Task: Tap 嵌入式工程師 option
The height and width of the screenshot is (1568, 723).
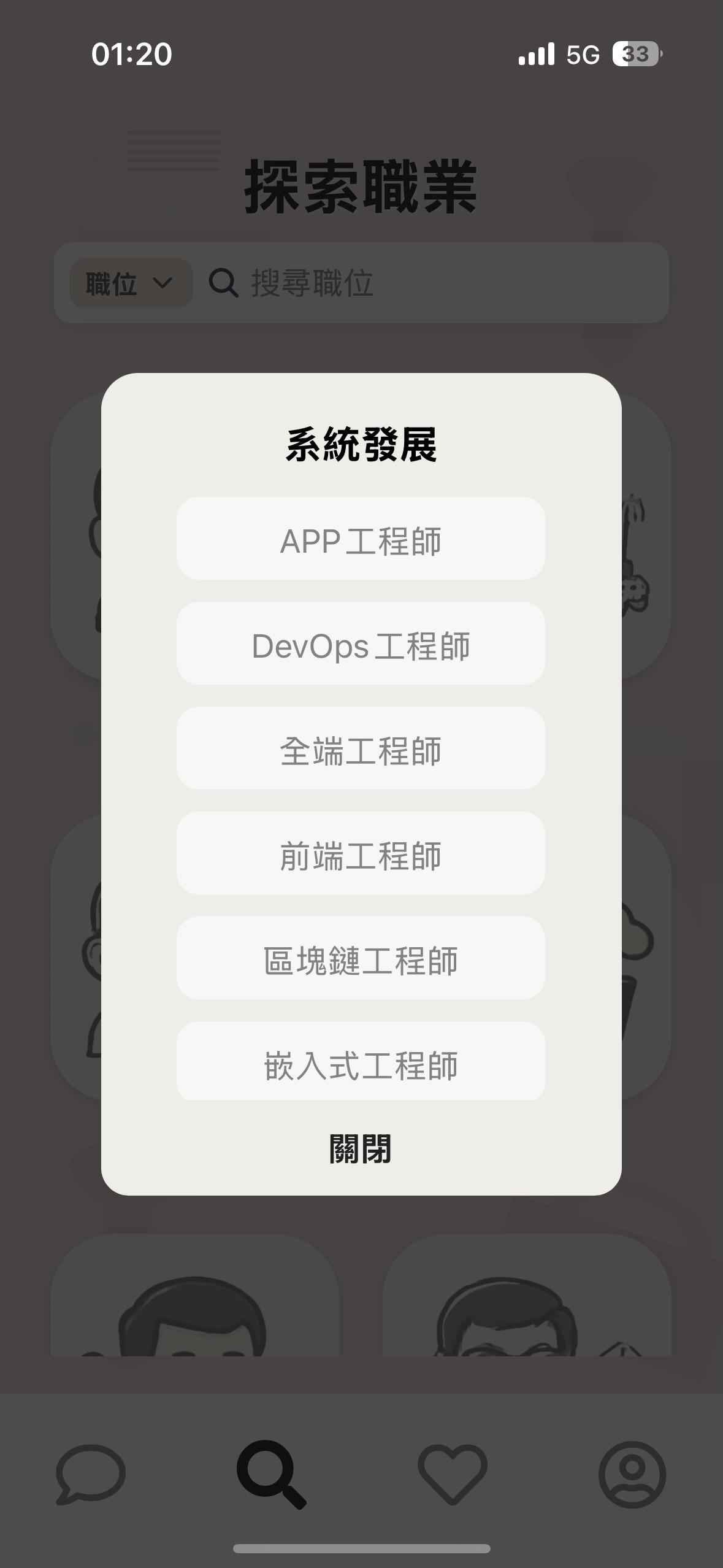Action: 361,1061
